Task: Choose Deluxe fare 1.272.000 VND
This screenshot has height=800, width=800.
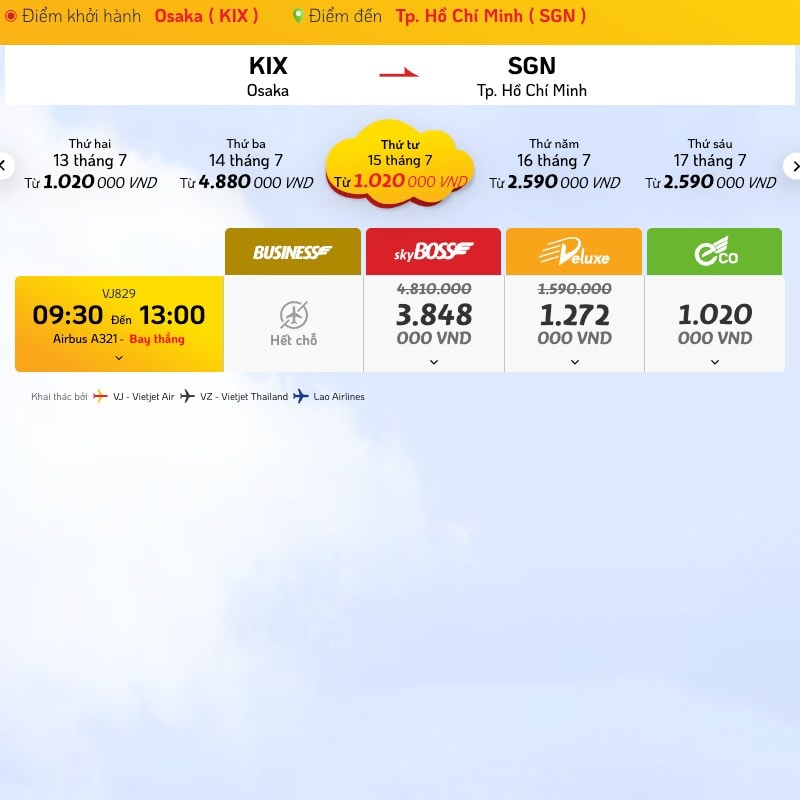Action: pyautogui.click(x=574, y=324)
